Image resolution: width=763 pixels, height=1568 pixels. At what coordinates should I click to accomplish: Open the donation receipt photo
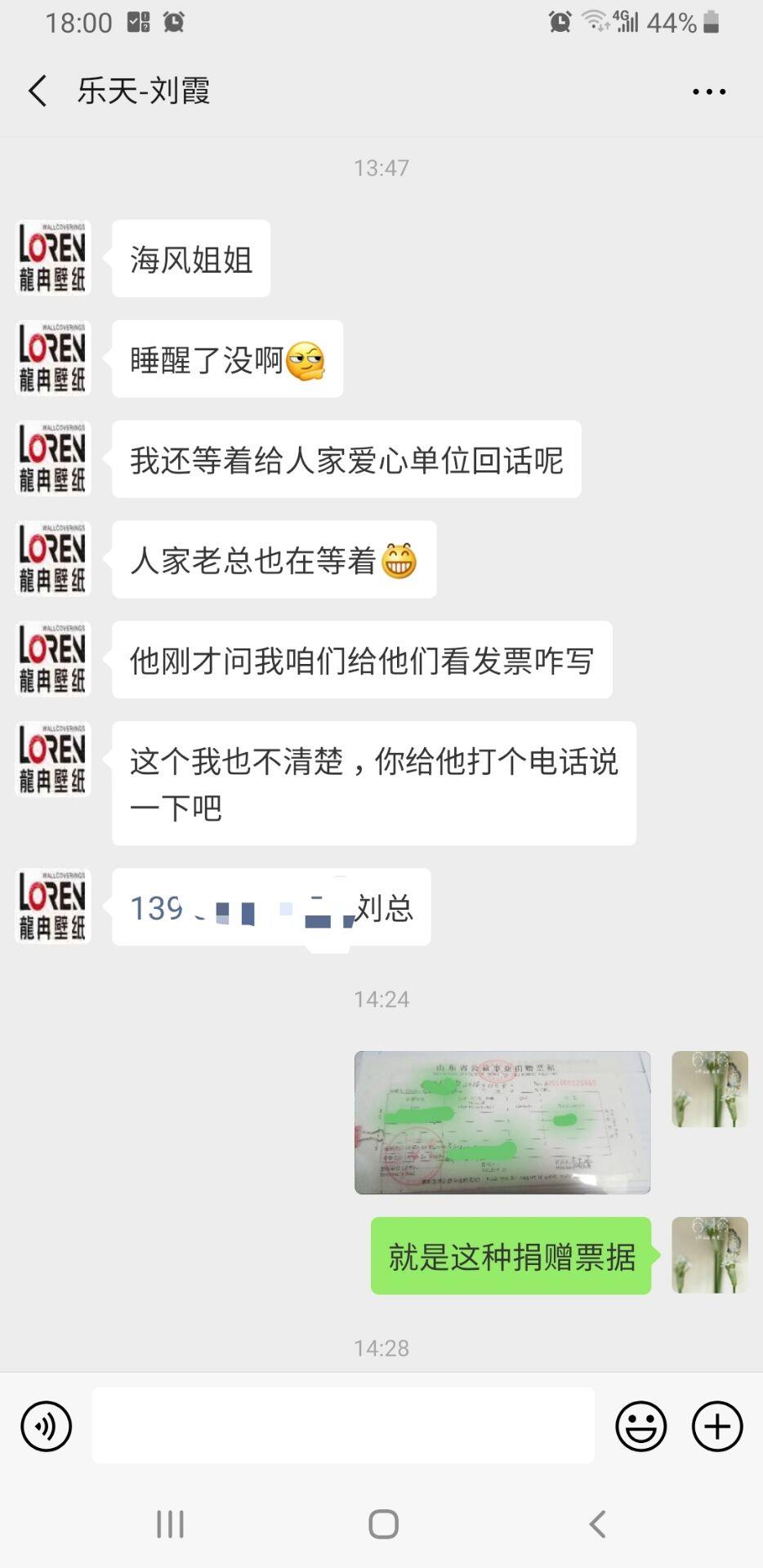pyautogui.click(x=502, y=1122)
